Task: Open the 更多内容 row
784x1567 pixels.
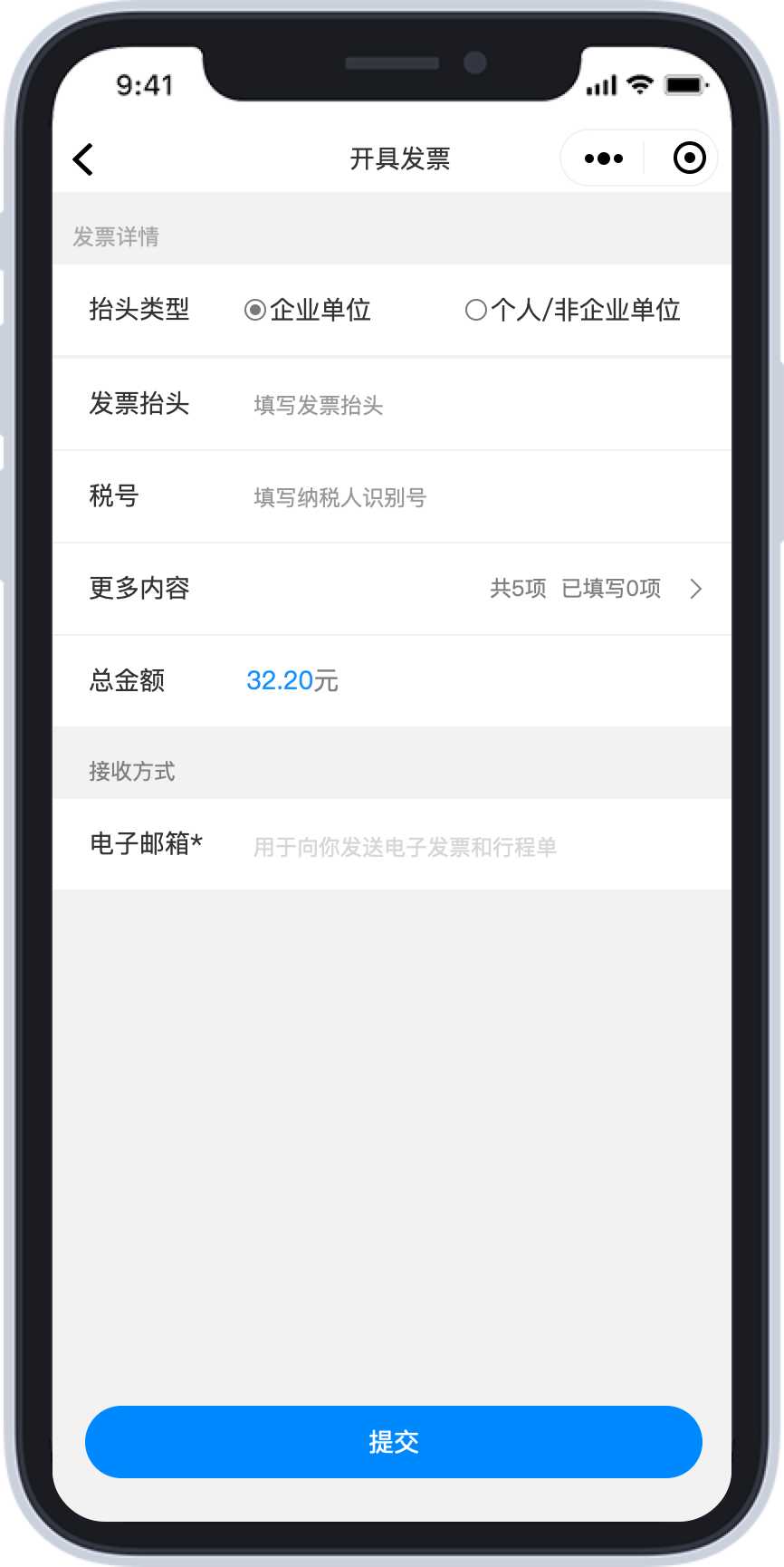Action: (x=392, y=589)
